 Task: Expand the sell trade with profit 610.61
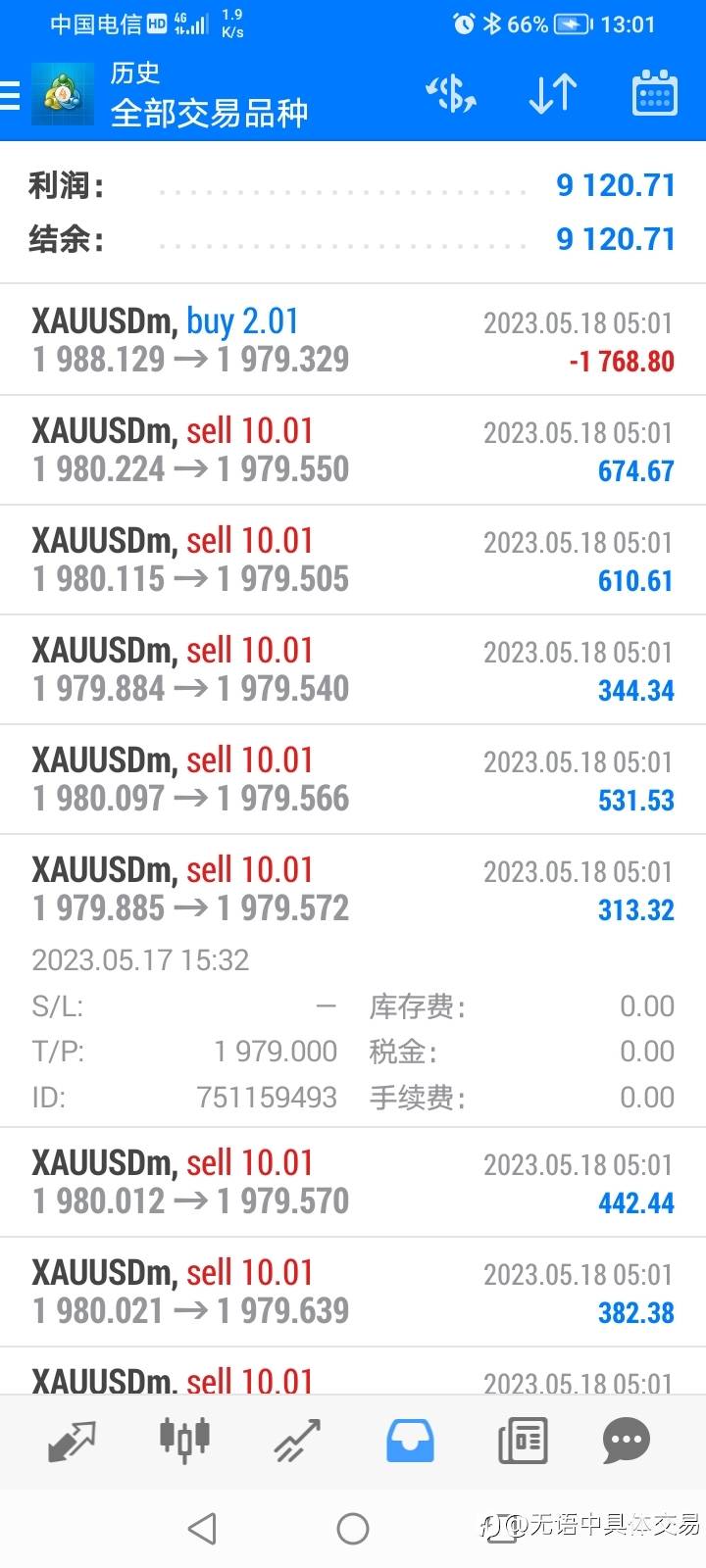coord(353,560)
